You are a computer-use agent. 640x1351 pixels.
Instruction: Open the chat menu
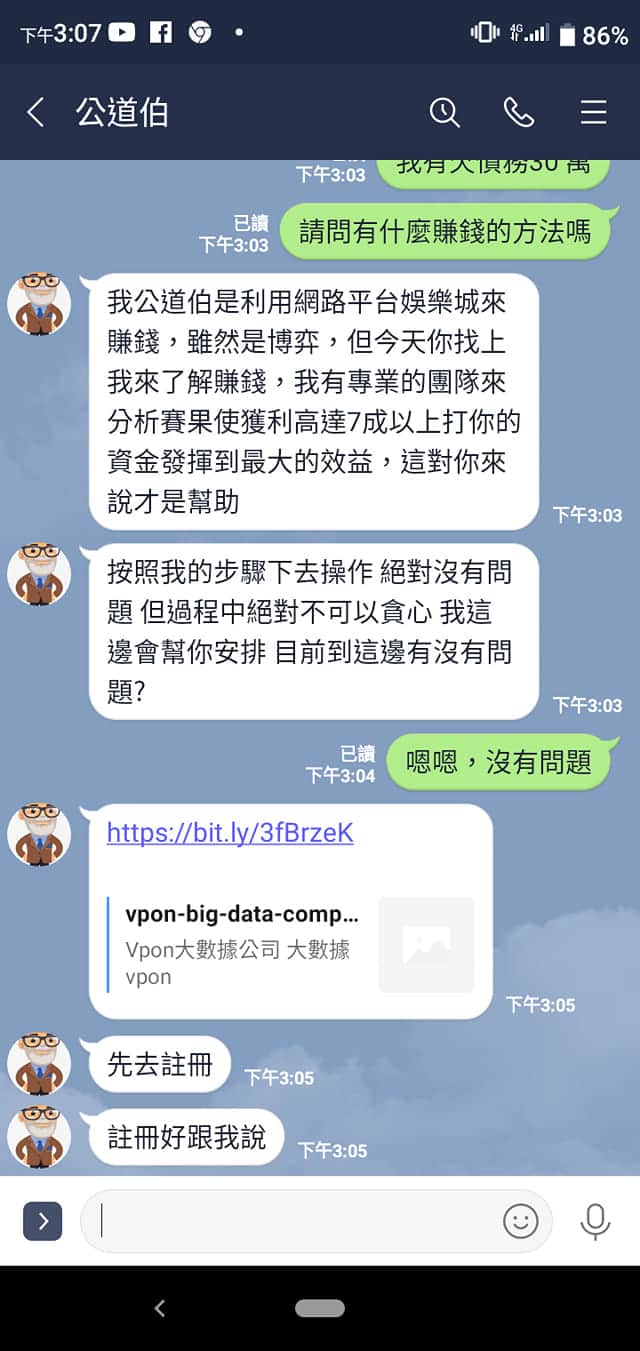pos(594,112)
